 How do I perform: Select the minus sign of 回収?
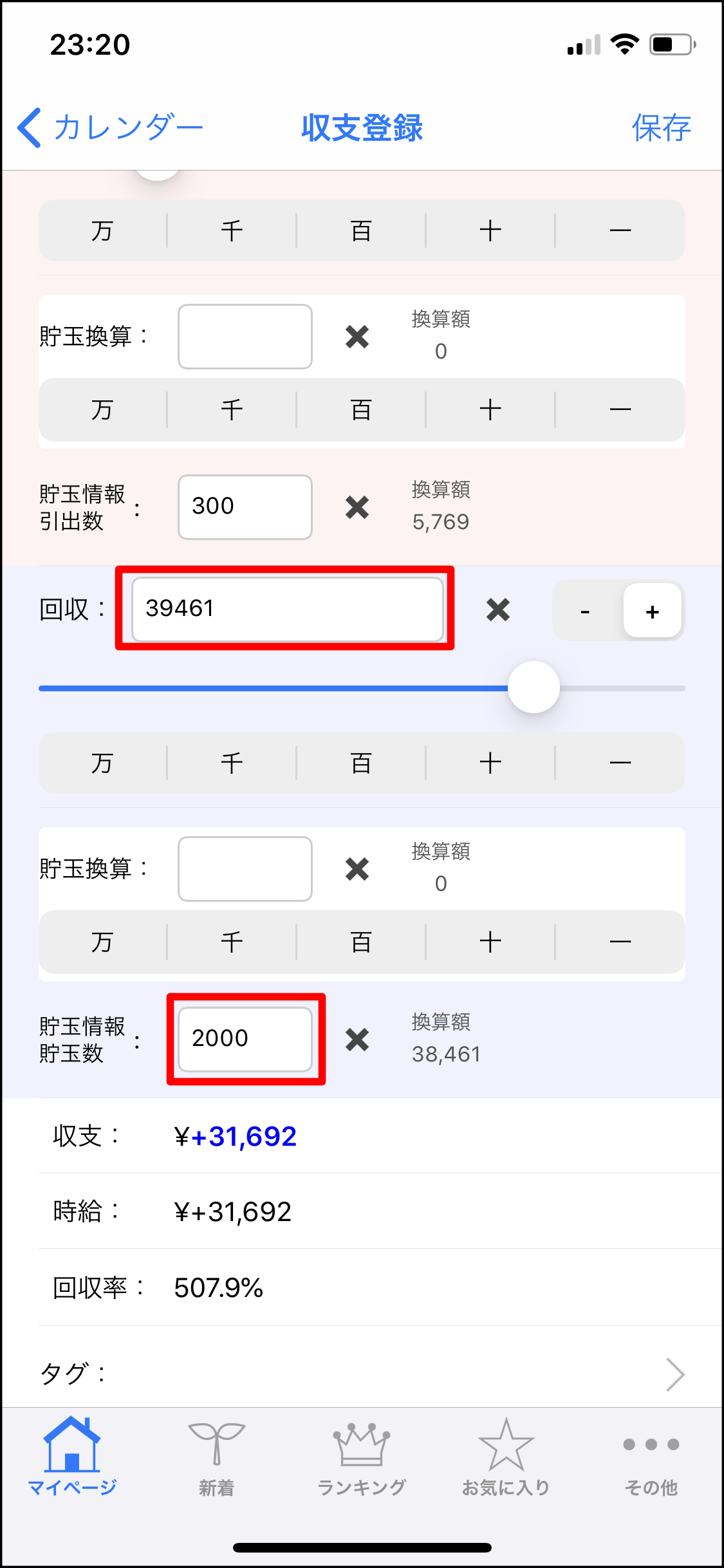point(585,611)
